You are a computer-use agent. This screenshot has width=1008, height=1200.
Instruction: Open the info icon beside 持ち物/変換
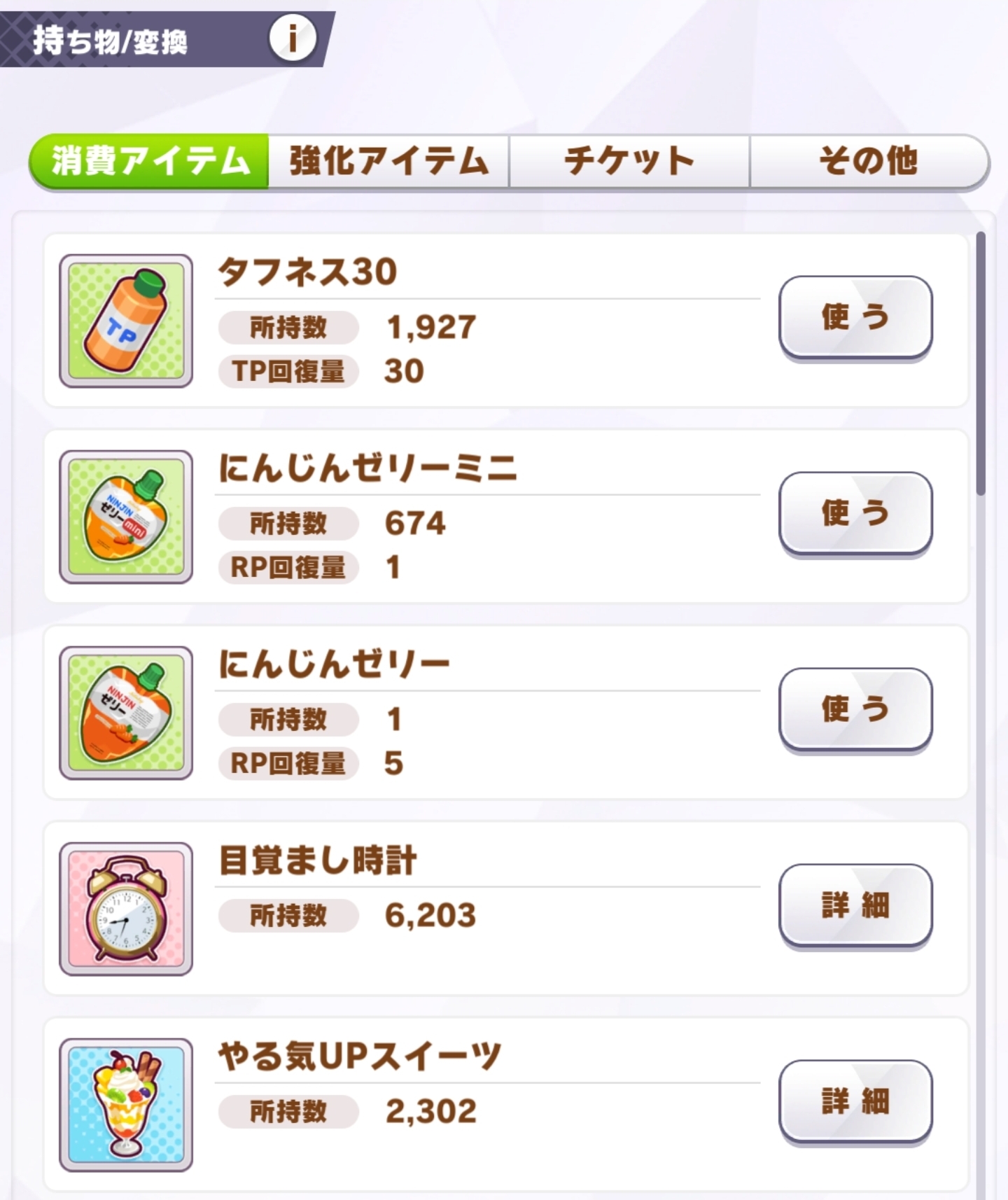293,39
